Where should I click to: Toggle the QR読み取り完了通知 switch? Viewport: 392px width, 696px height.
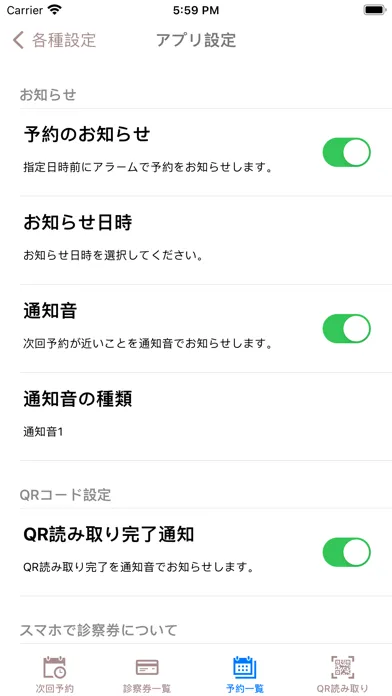point(346,552)
